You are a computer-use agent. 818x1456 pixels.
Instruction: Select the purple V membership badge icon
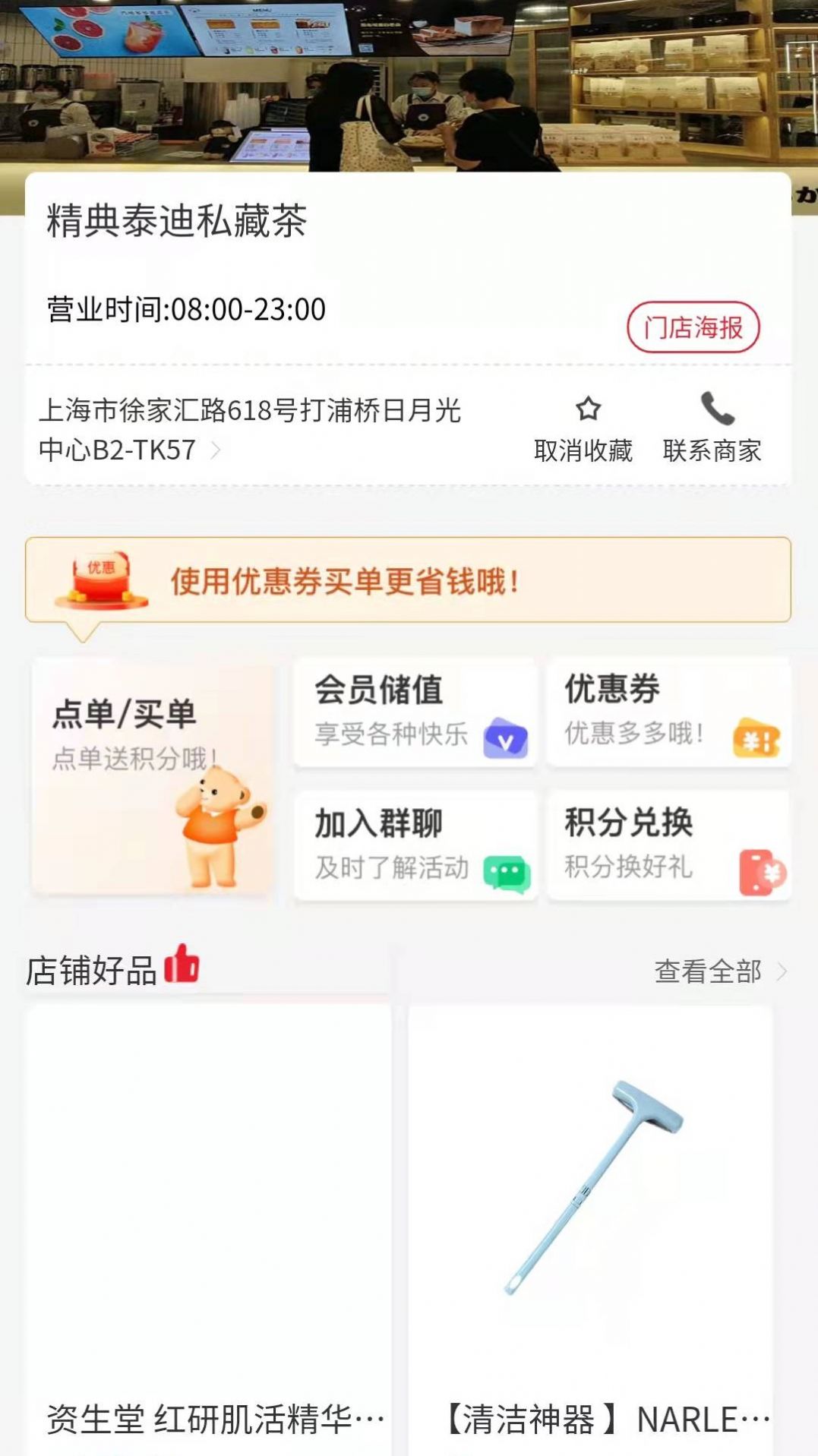pos(507,735)
